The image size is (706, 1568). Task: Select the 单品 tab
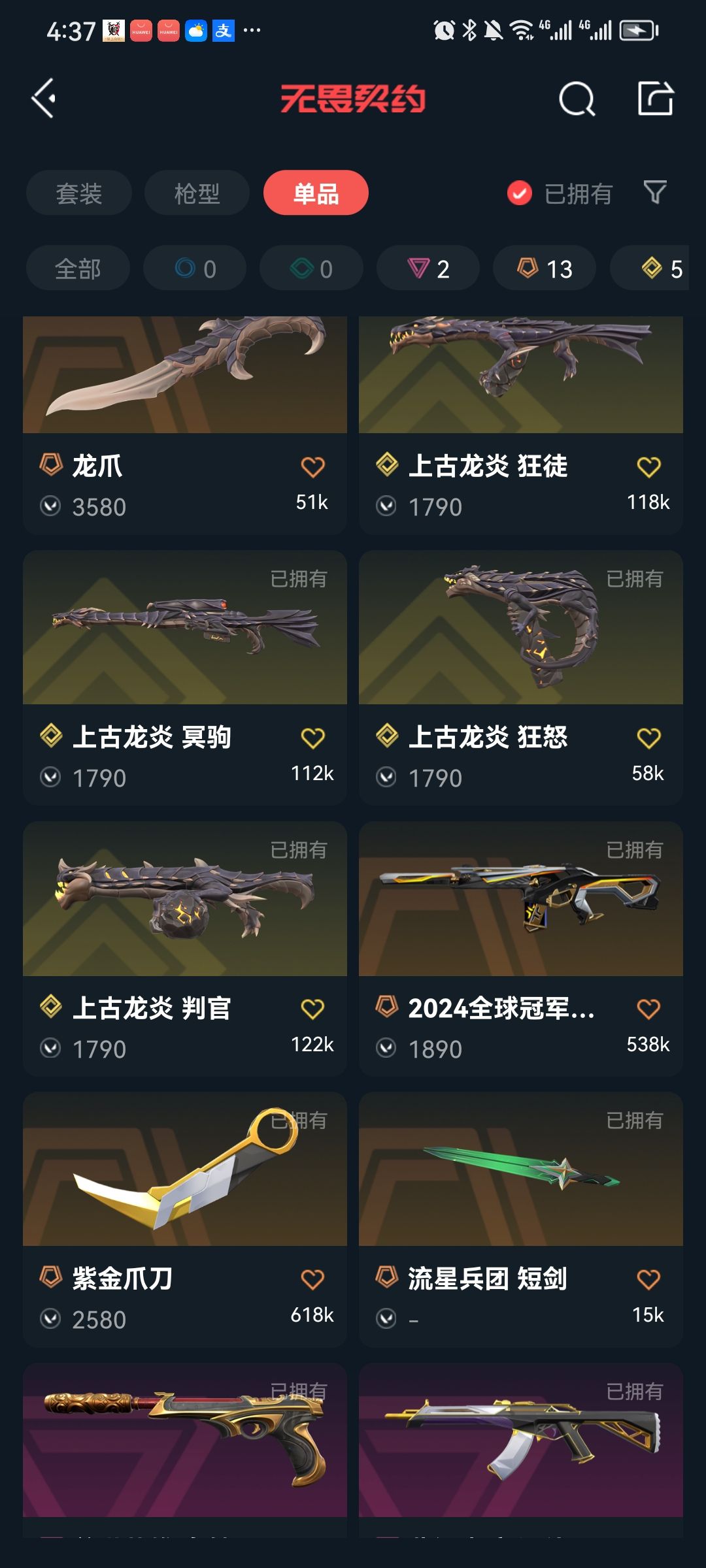point(316,193)
